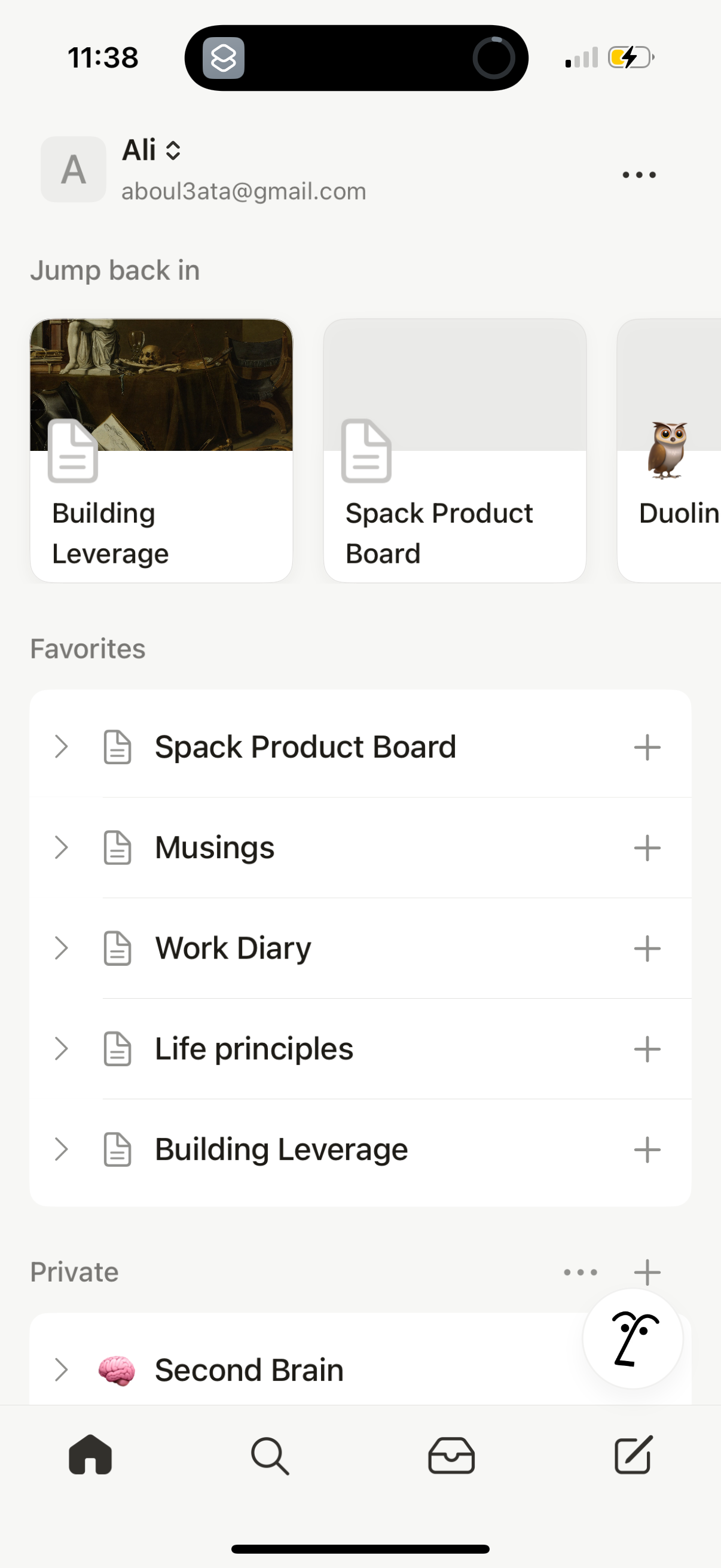Add a new page to Private section
721x1568 pixels.
(647, 1271)
